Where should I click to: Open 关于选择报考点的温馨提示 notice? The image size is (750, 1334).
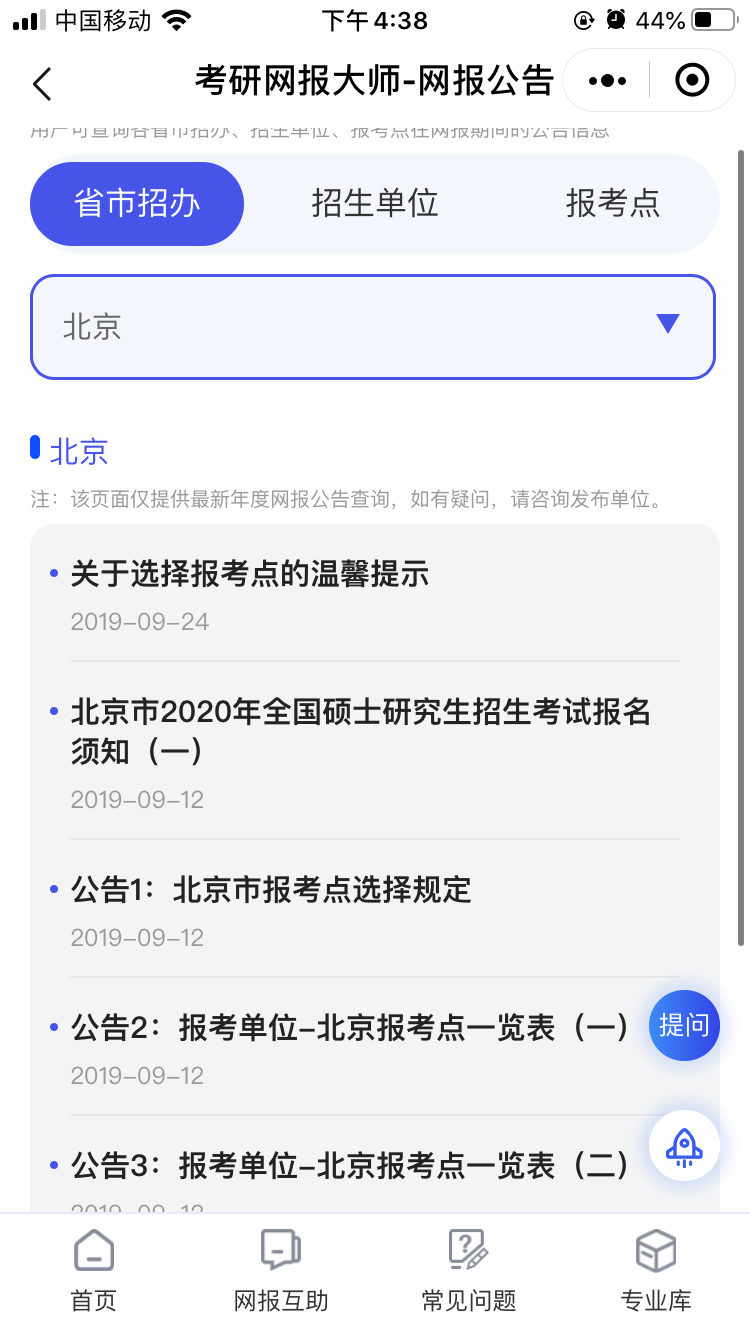250,574
